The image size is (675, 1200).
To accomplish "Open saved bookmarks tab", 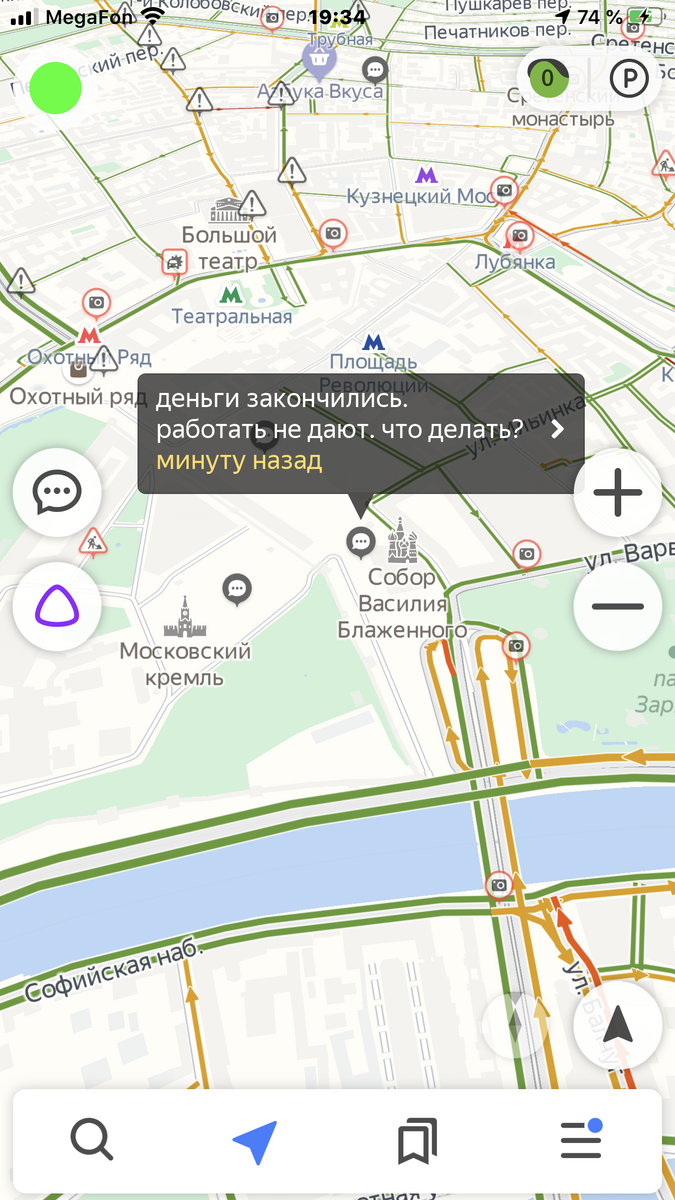I will 418,1140.
